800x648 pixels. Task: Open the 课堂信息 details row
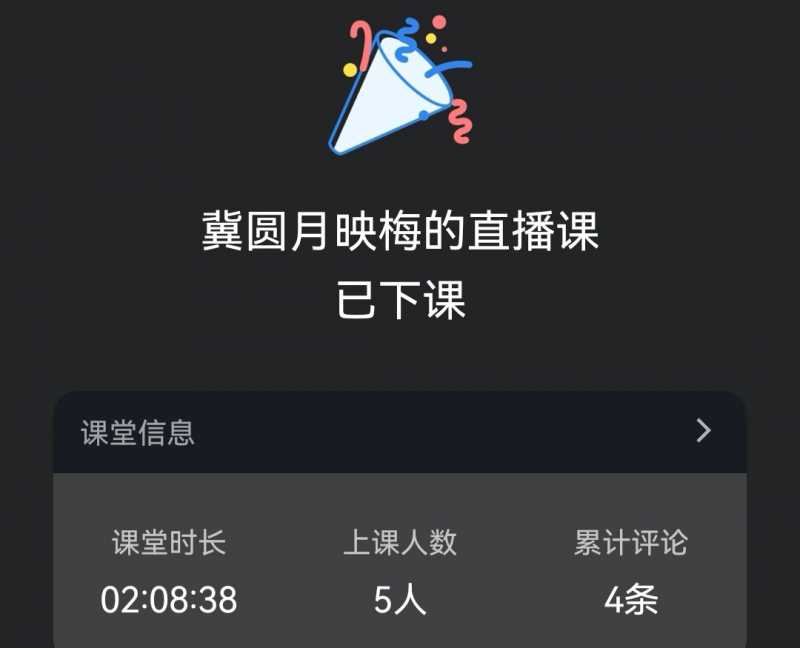(400, 432)
